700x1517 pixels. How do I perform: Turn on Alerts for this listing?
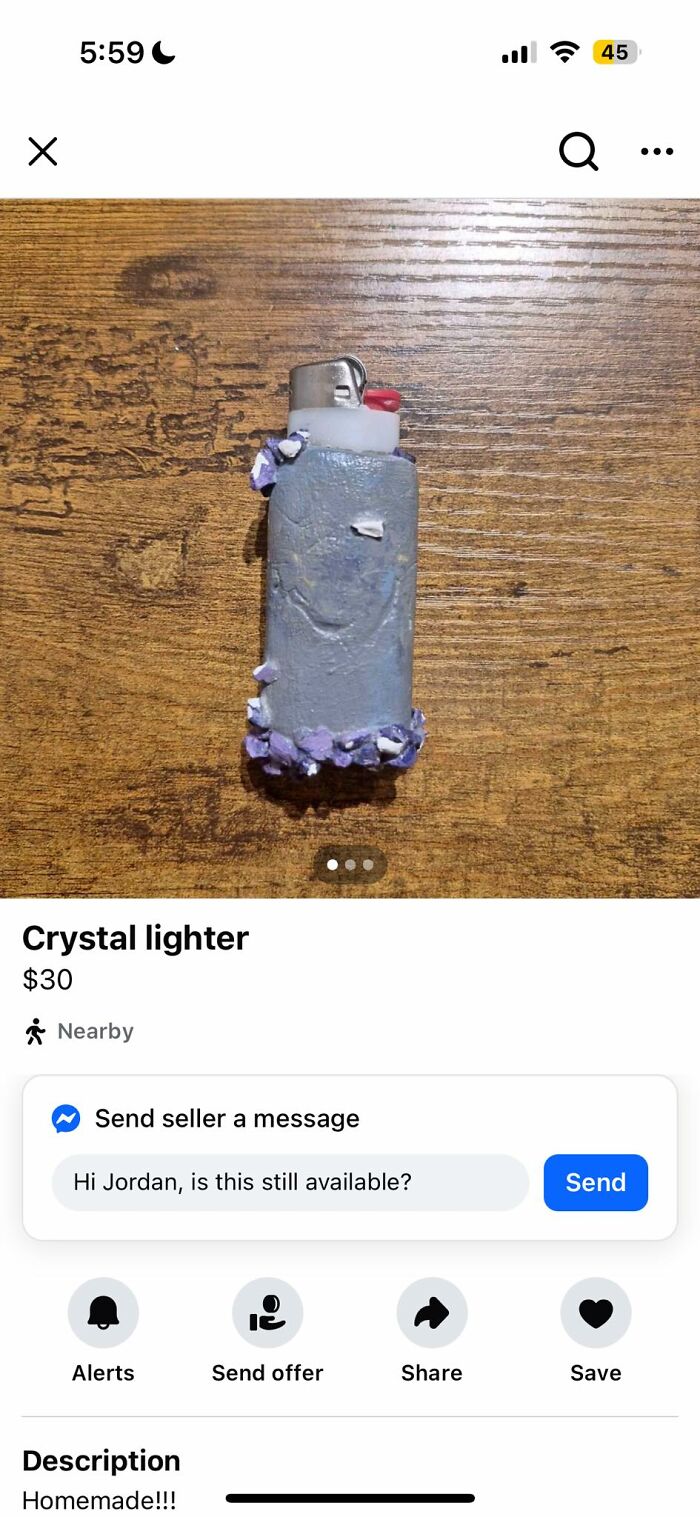[103, 1313]
